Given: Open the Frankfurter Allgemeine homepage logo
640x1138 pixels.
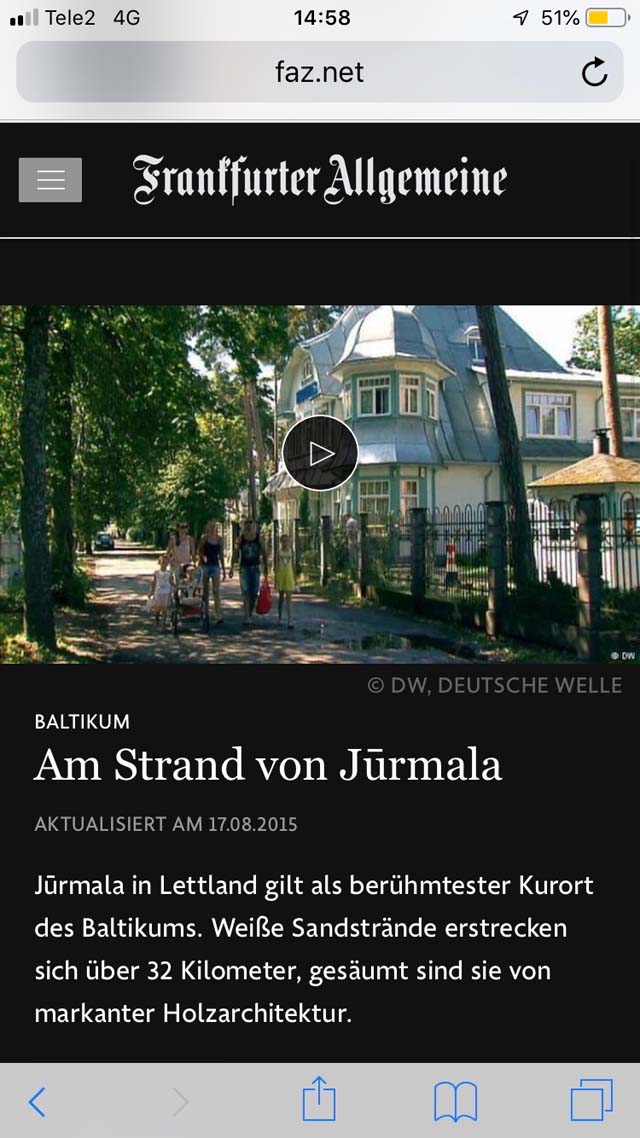Looking at the screenshot, I should [x=320, y=179].
